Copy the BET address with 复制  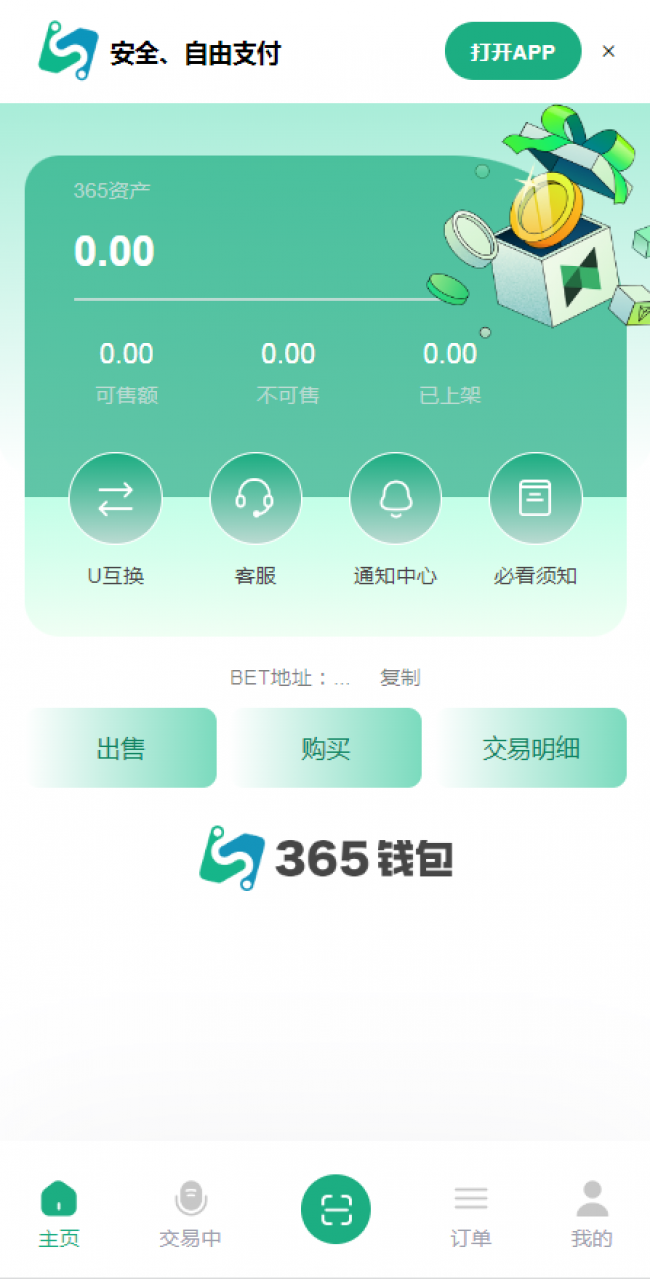coord(400,678)
